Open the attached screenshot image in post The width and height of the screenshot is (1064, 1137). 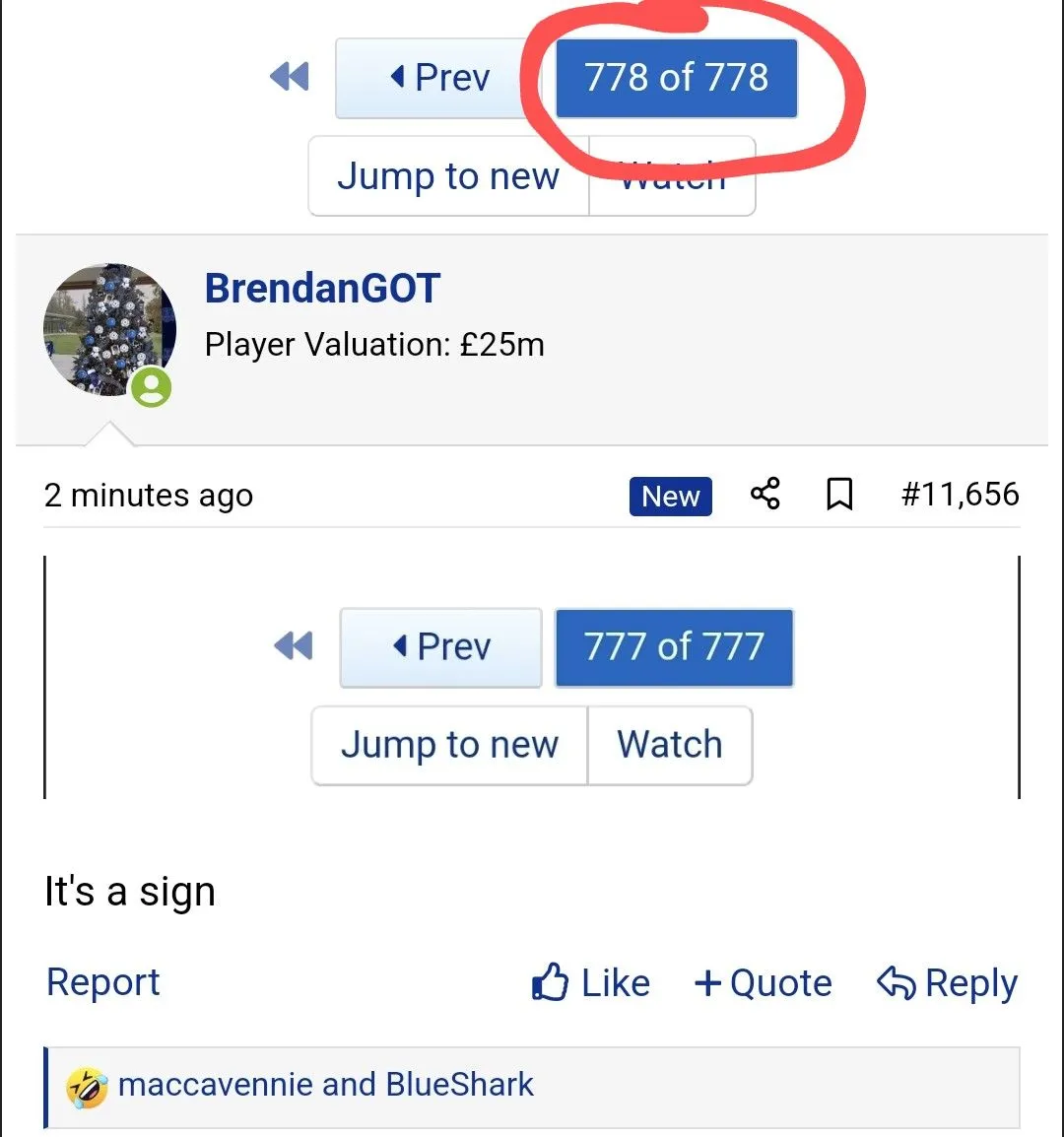click(x=532, y=678)
